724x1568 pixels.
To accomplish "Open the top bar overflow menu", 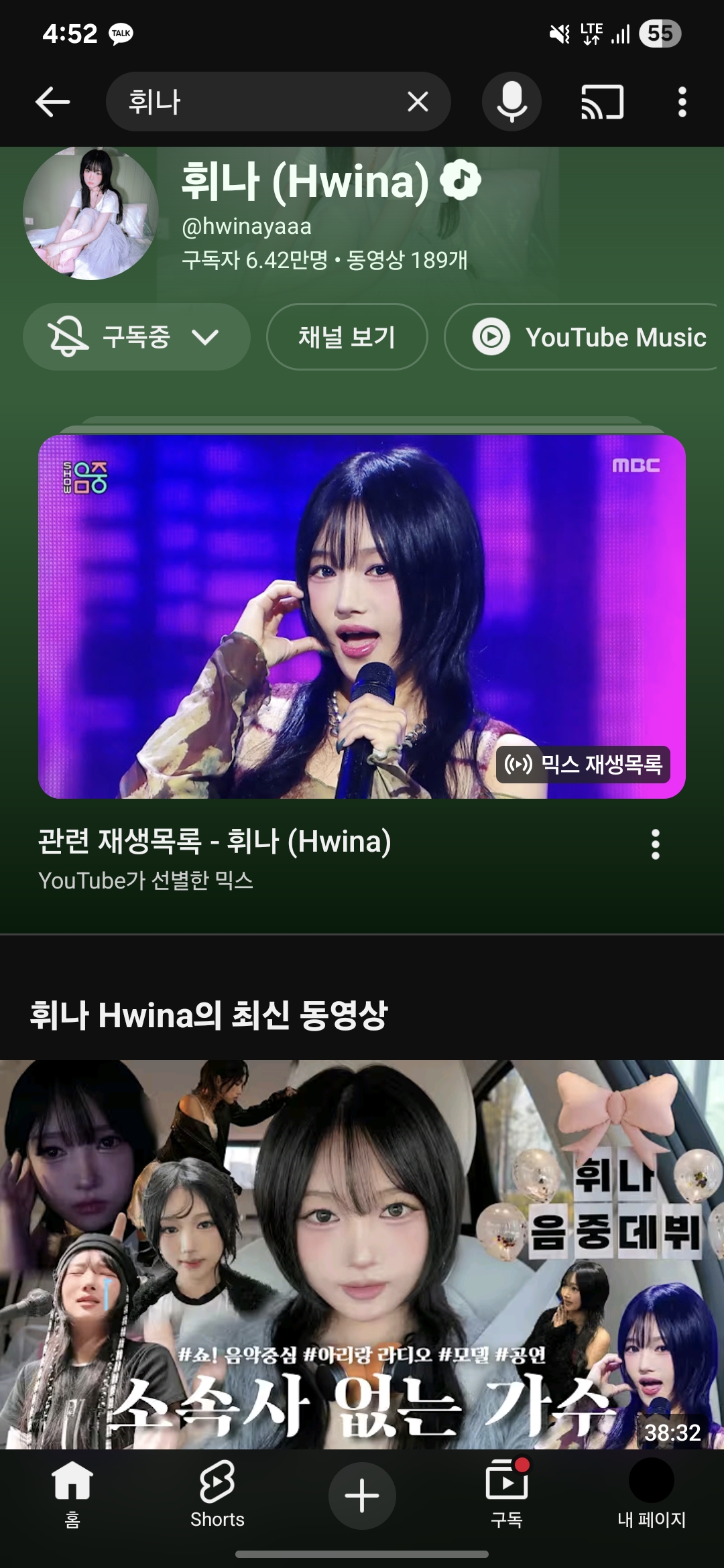I will 682,103.
